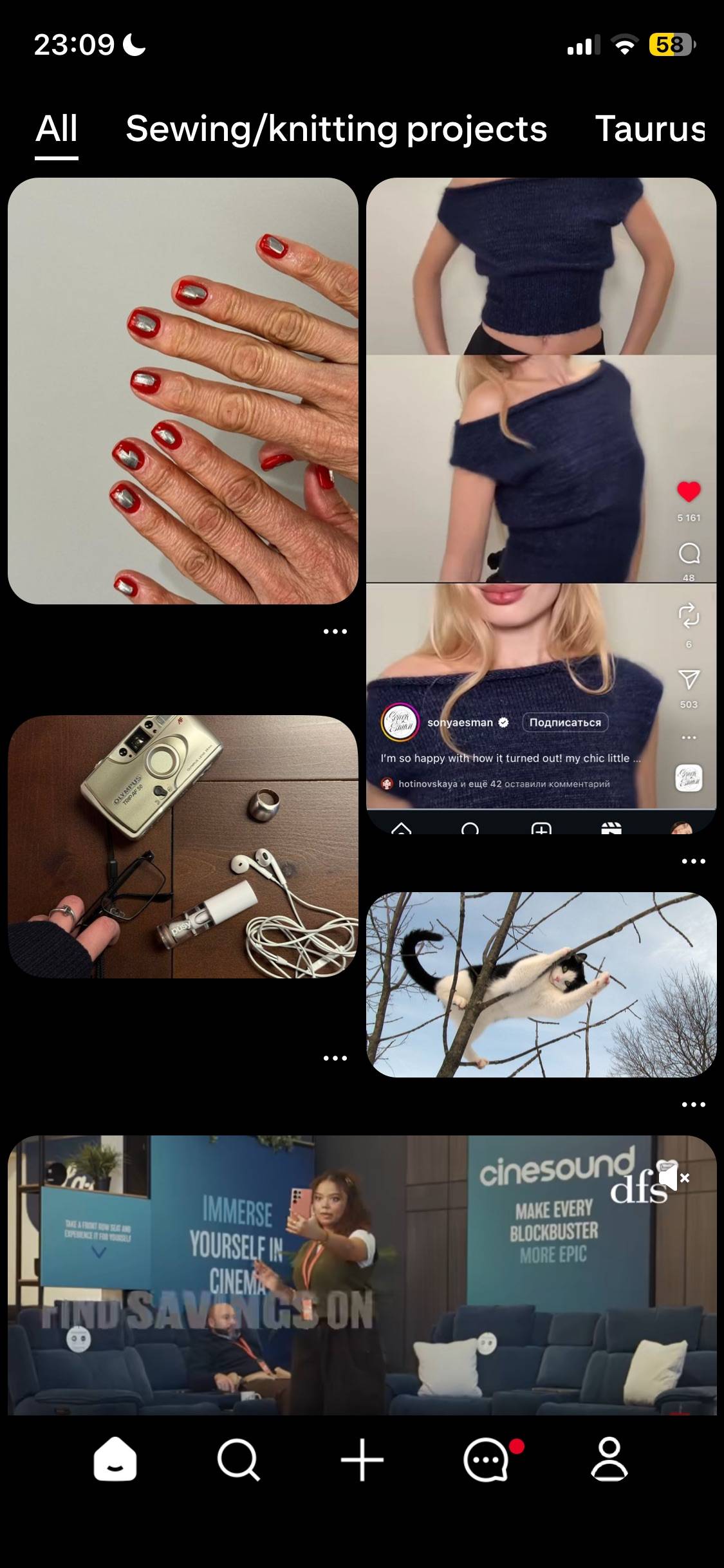The width and height of the screenshot is (724, 1568).
Task: Open the Olympus camera flat-lay pin
Action: (x=183, y=846)
